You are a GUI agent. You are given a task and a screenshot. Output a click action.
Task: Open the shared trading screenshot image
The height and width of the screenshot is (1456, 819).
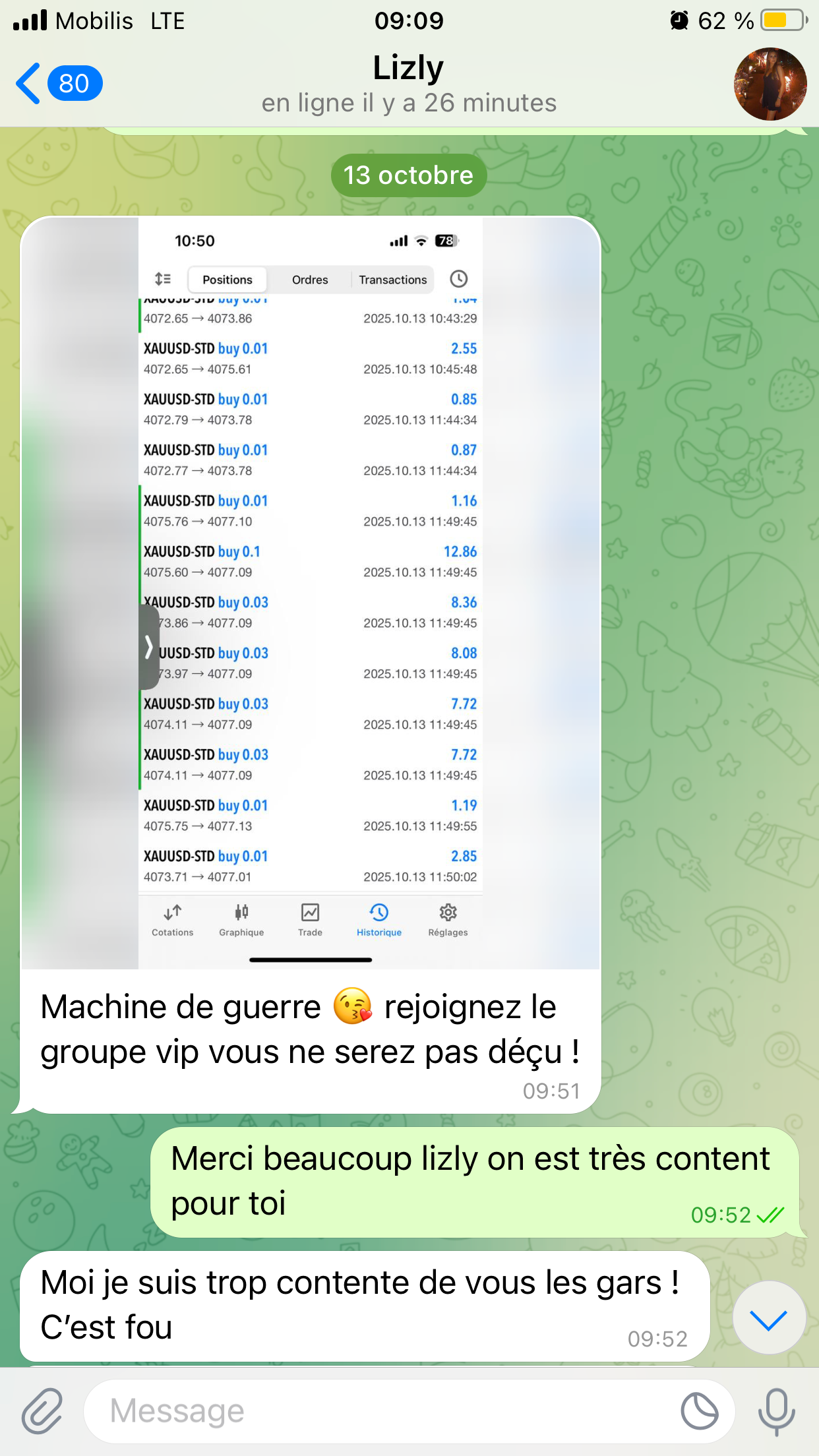[310, 592]
